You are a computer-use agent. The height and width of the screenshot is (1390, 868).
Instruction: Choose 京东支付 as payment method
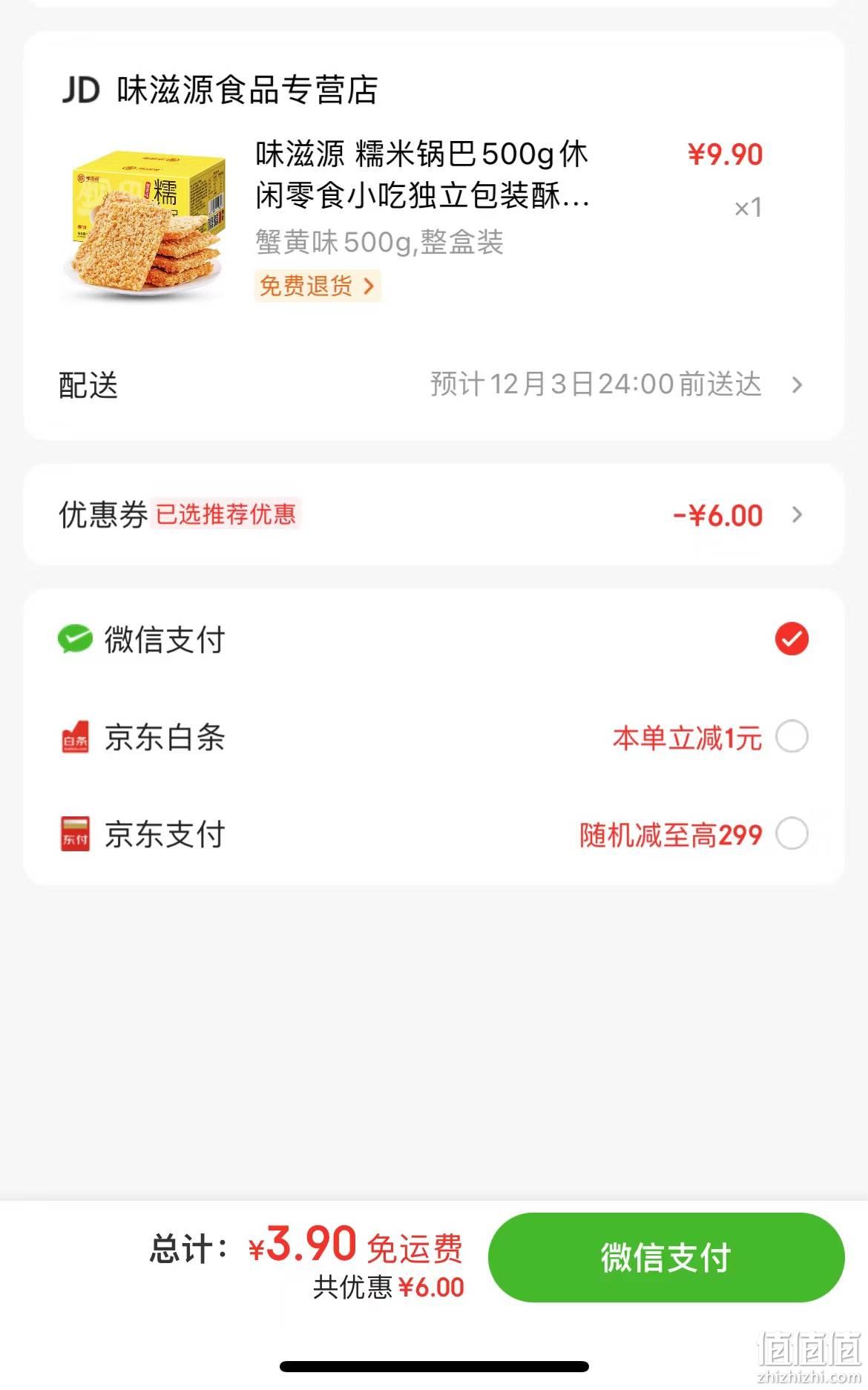[x=433, y=834]
